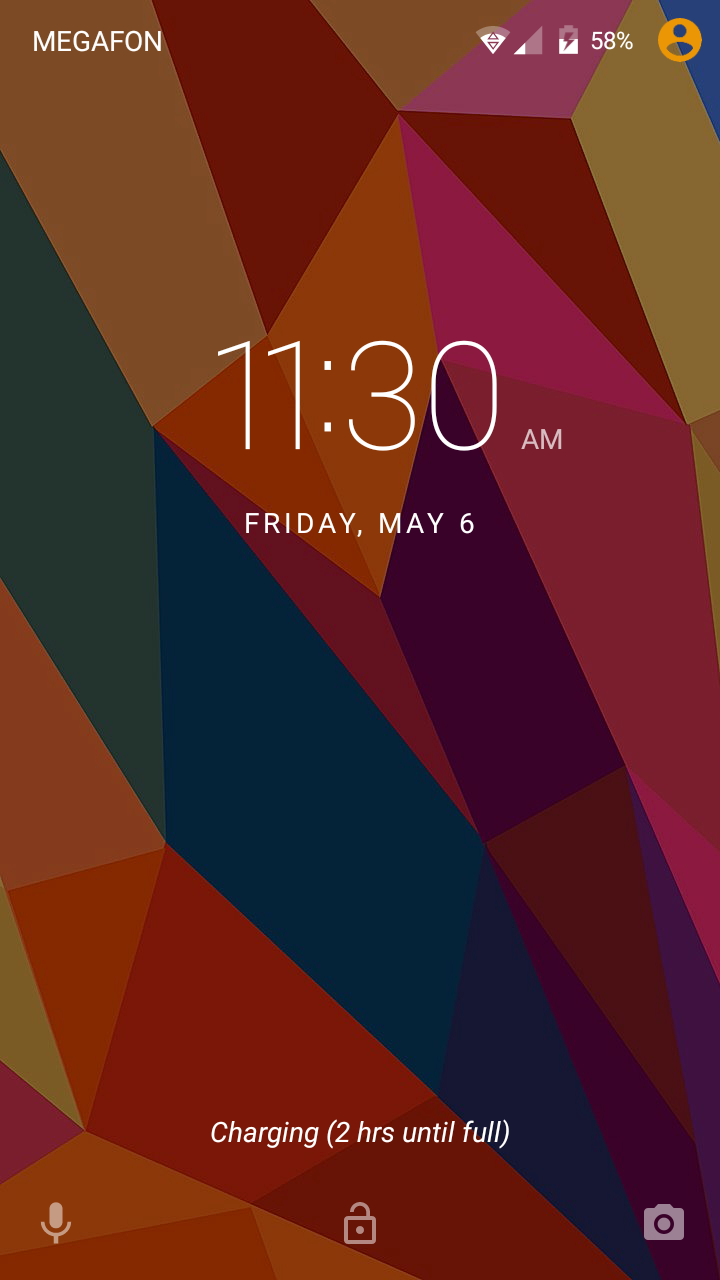Open the camera shortcut icon
Screen dimensions: 720x1280
pyautogui.click(x=664, y=1222)
